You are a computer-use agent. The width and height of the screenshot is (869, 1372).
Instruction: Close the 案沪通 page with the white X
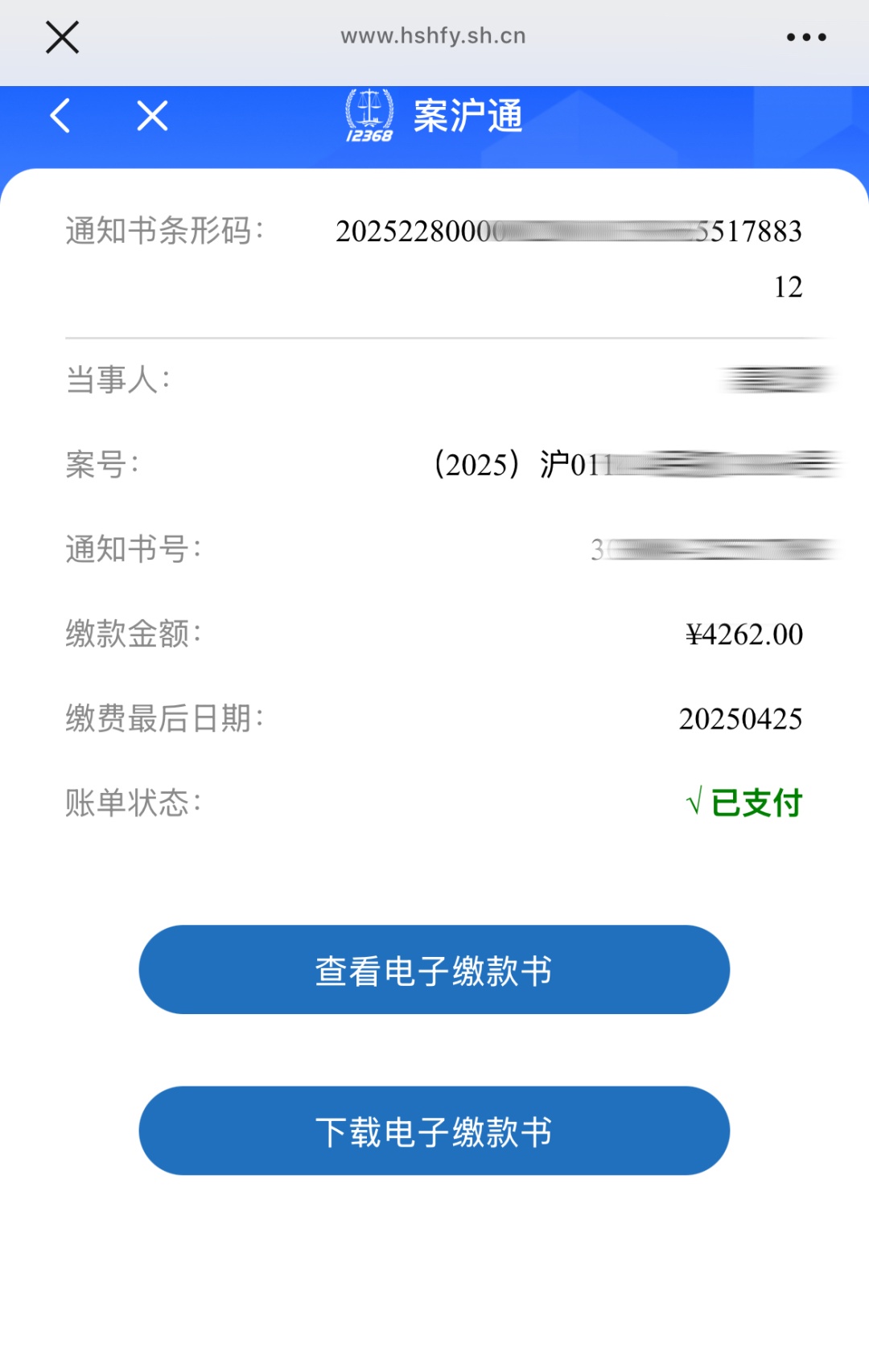152,116
